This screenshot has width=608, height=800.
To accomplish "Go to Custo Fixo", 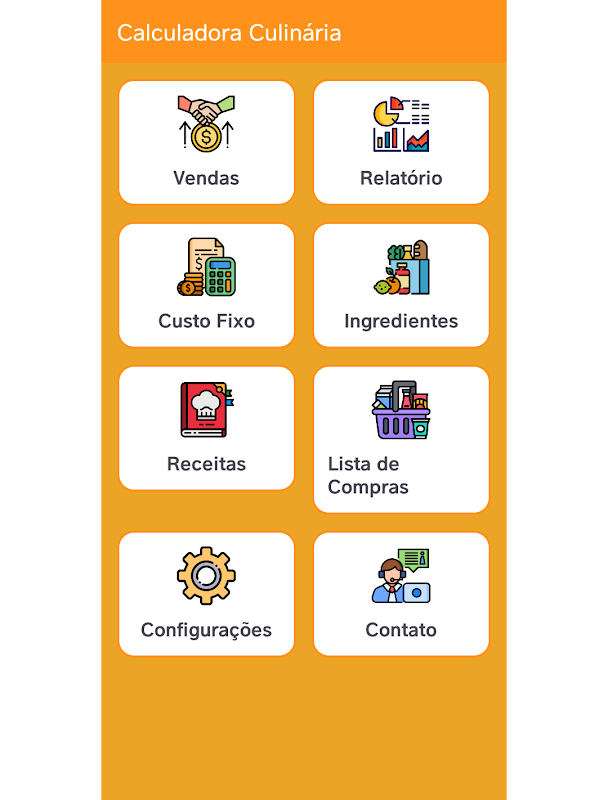I will tap(206, 285).
